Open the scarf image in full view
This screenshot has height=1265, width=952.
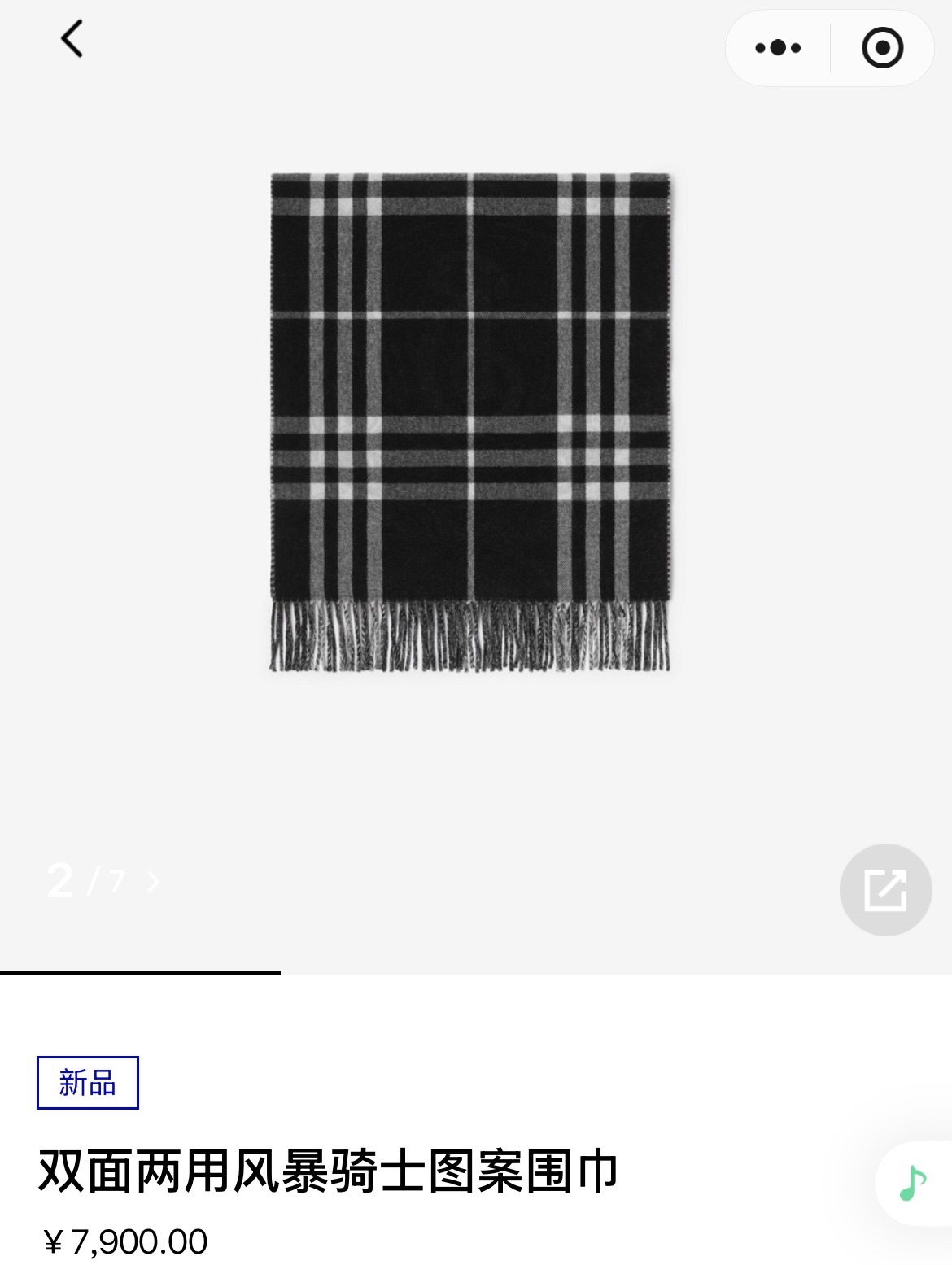469,421
